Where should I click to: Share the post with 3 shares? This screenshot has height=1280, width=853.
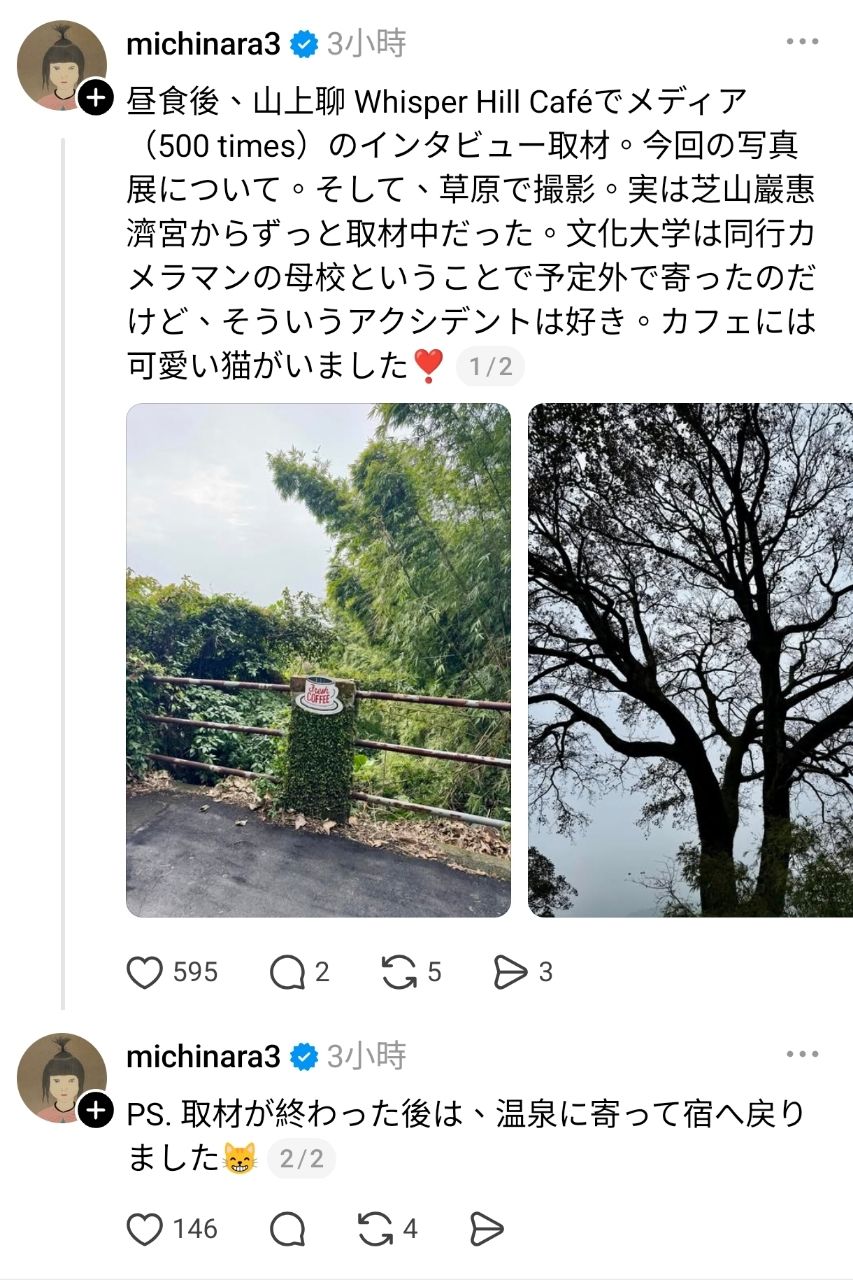point(511,972)
